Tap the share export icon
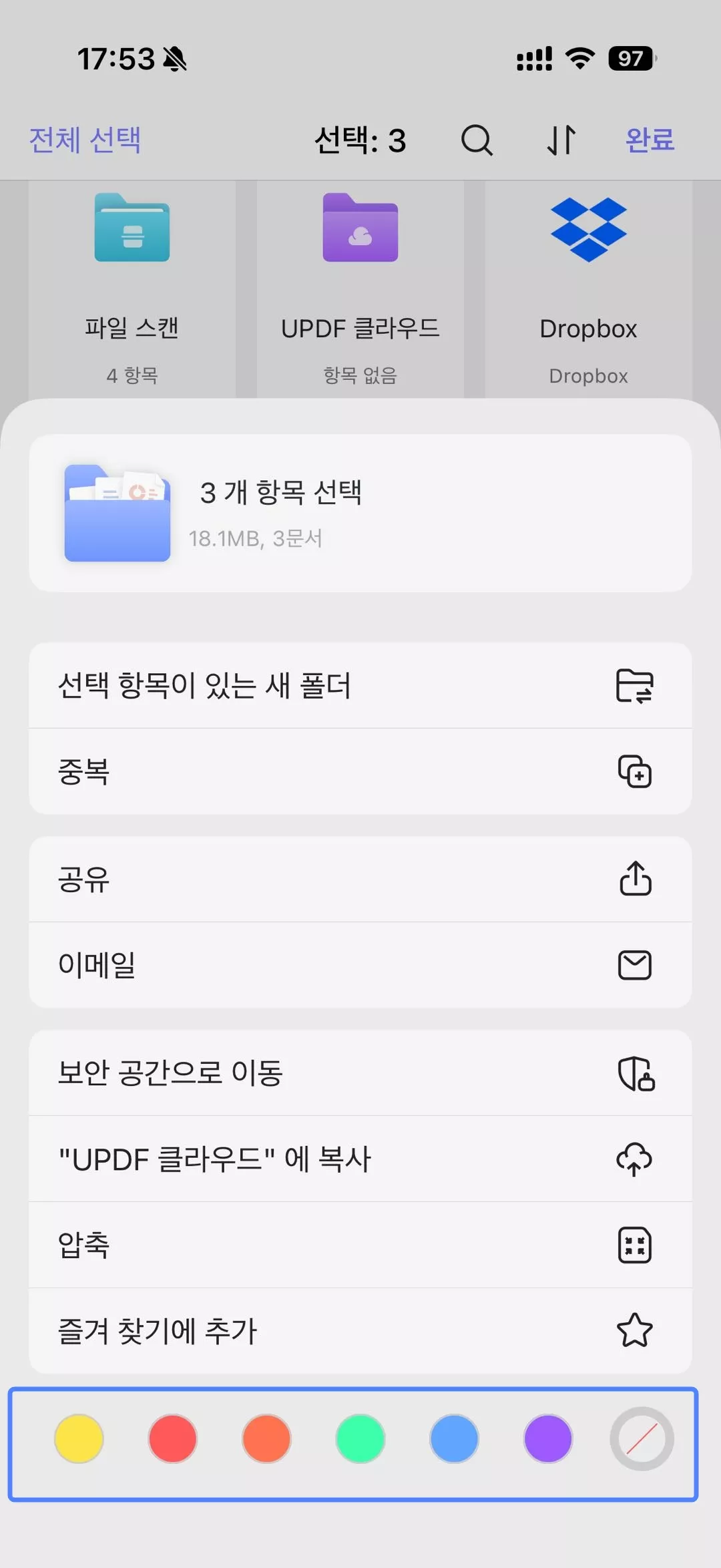The image size is (721, 1568). point(636,879)
